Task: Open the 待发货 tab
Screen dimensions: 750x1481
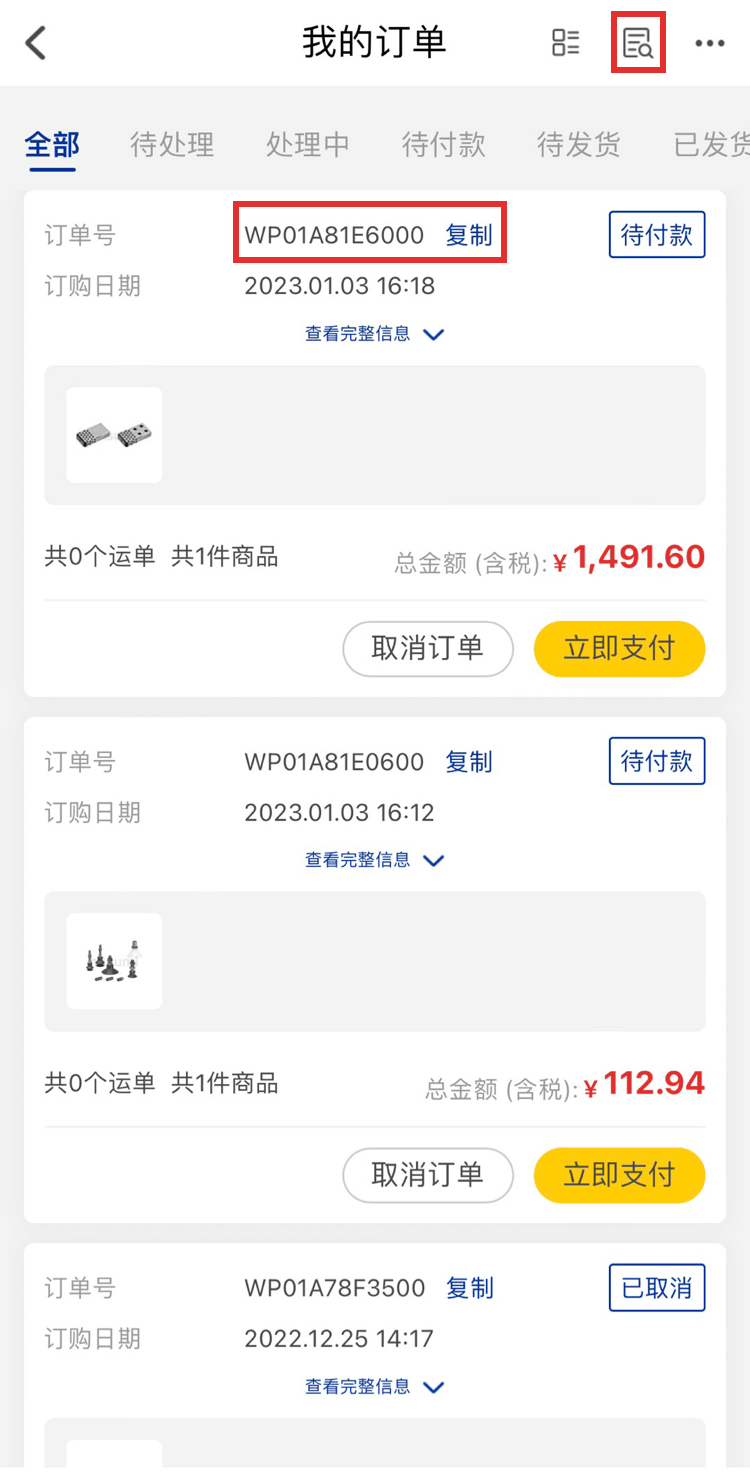Action: click(x=579, y=145)
